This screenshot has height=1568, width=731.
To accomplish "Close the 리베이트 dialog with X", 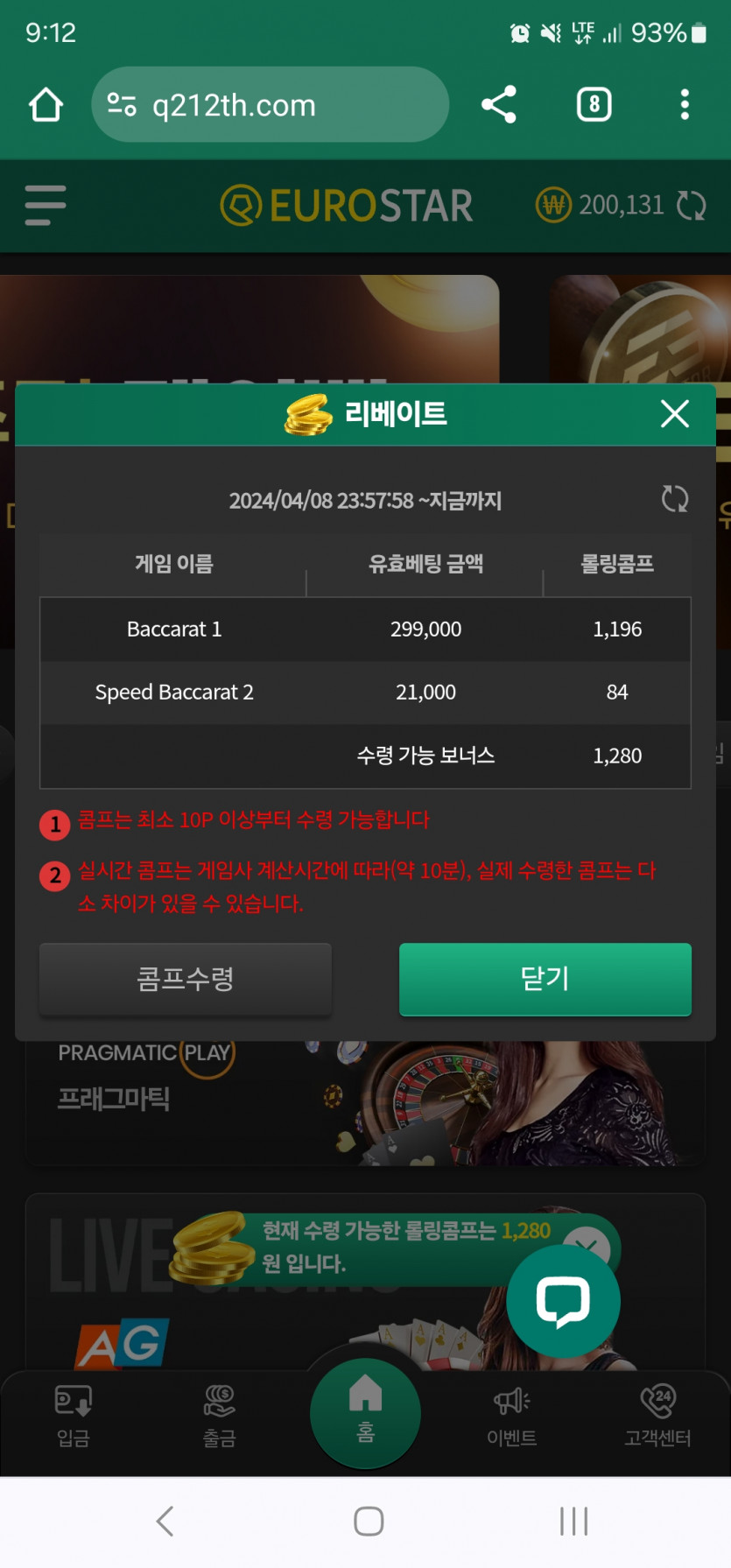I will click(674, 413).
